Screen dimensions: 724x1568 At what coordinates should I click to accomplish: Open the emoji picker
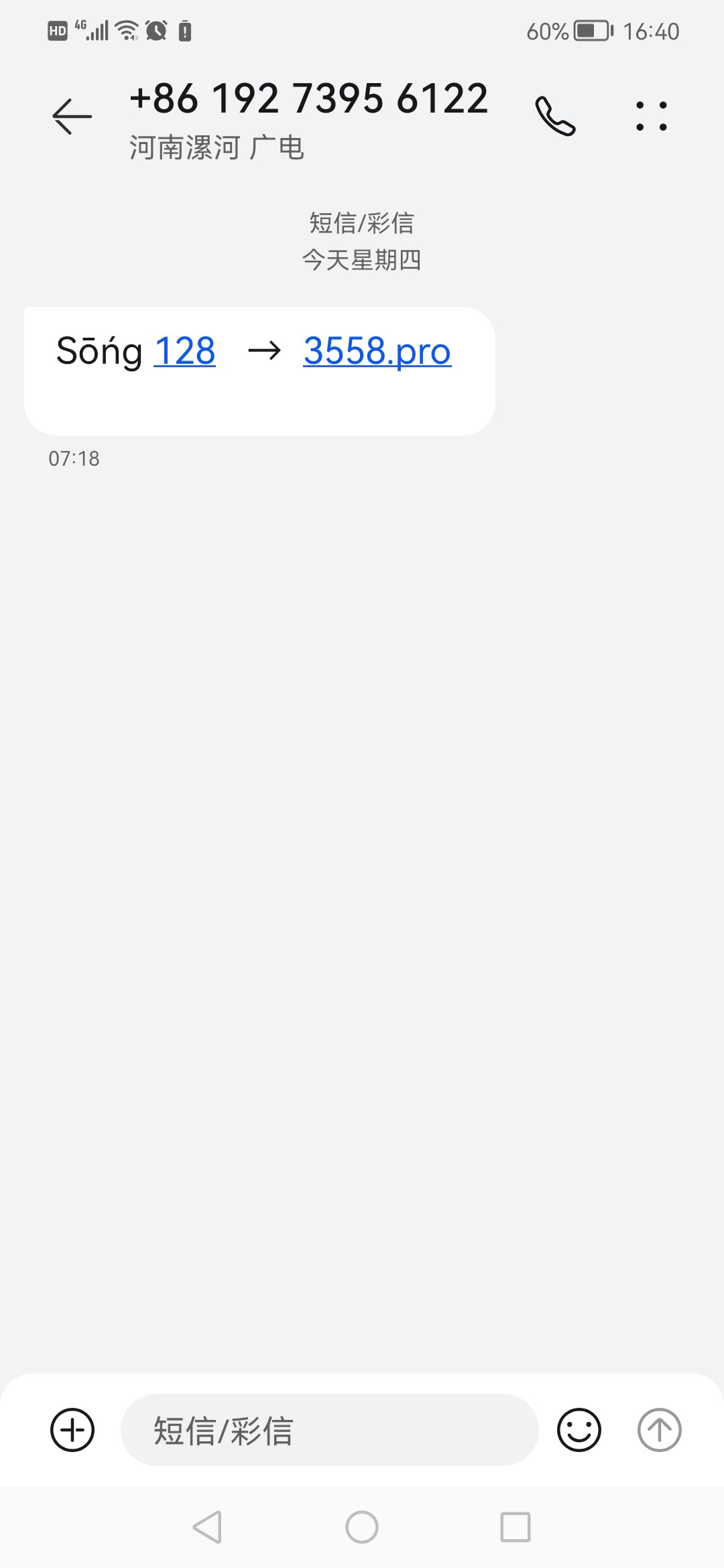[x=579, y=1430]
